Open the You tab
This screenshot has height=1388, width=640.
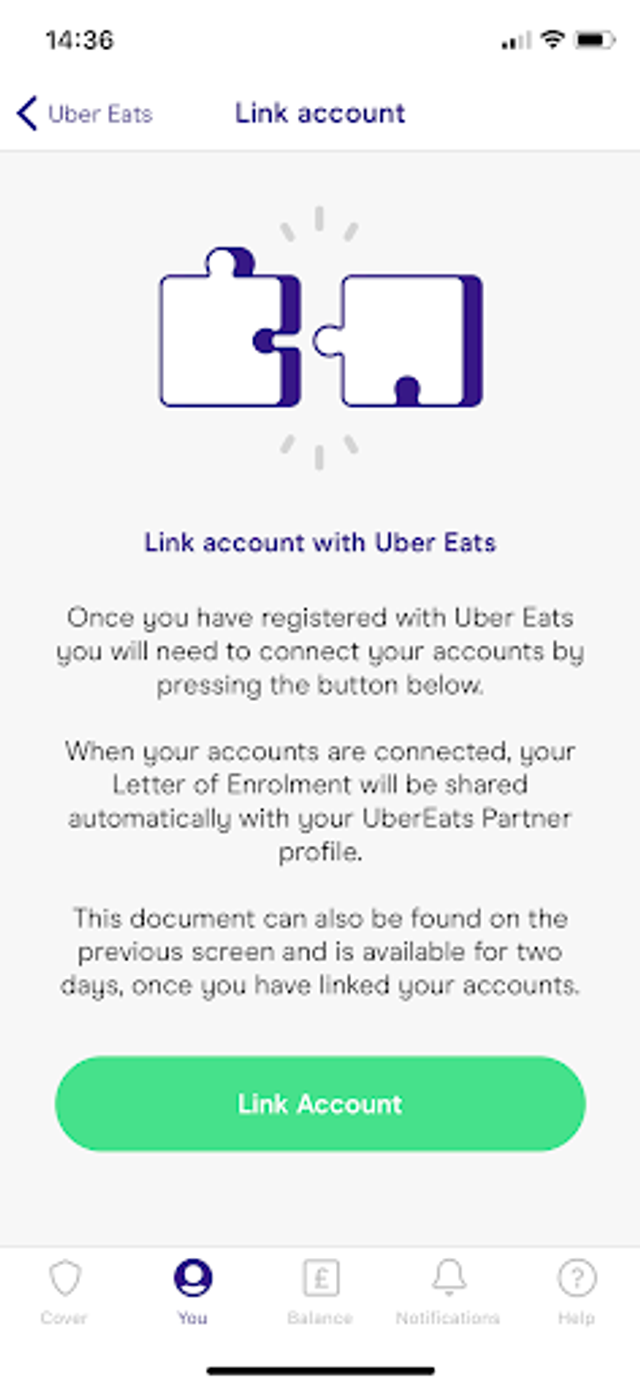tap(192, 1291)
